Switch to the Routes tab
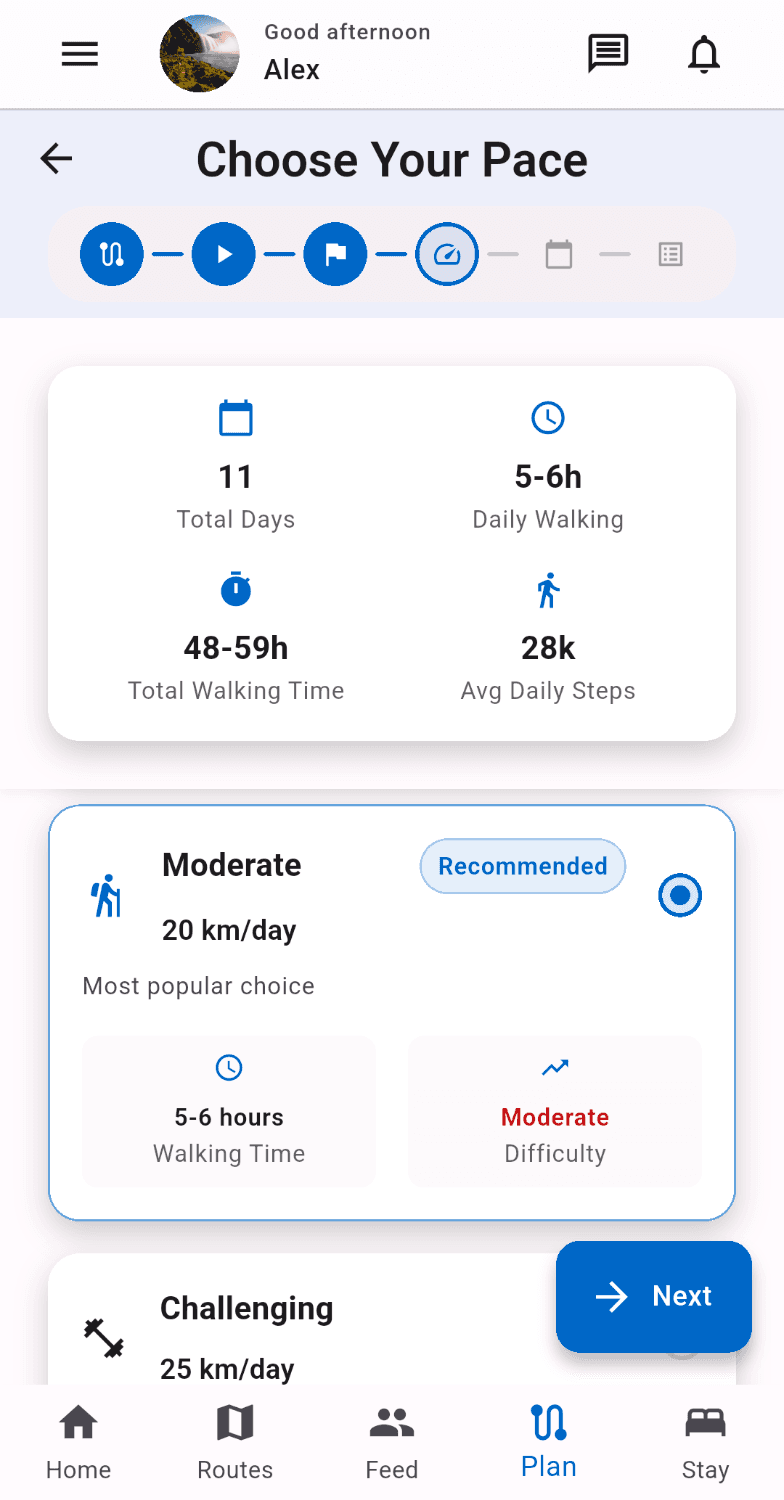 pyautogui.click(x=235, y=1442)
